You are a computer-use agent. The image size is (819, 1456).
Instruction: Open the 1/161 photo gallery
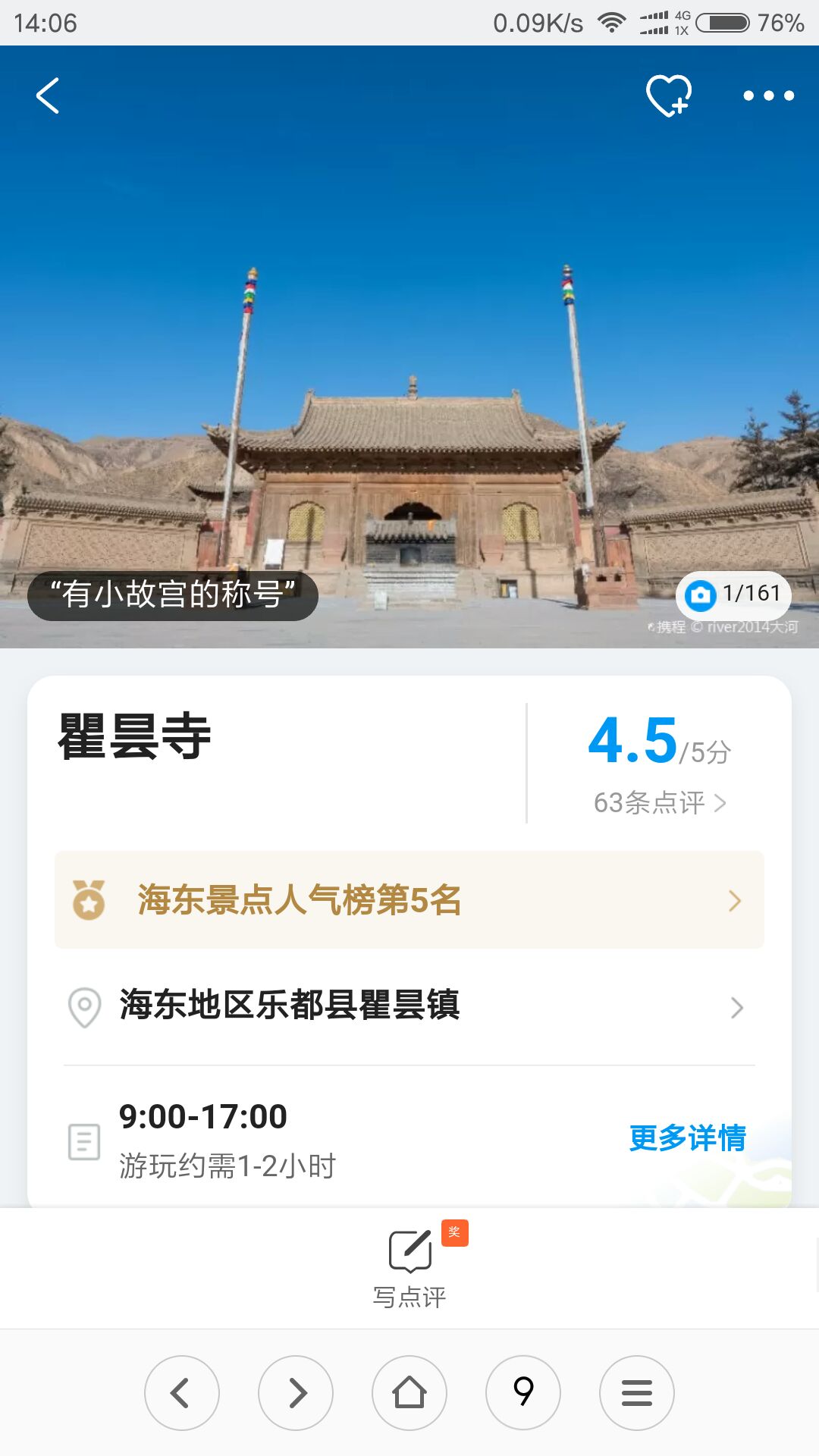pos(733,594)
